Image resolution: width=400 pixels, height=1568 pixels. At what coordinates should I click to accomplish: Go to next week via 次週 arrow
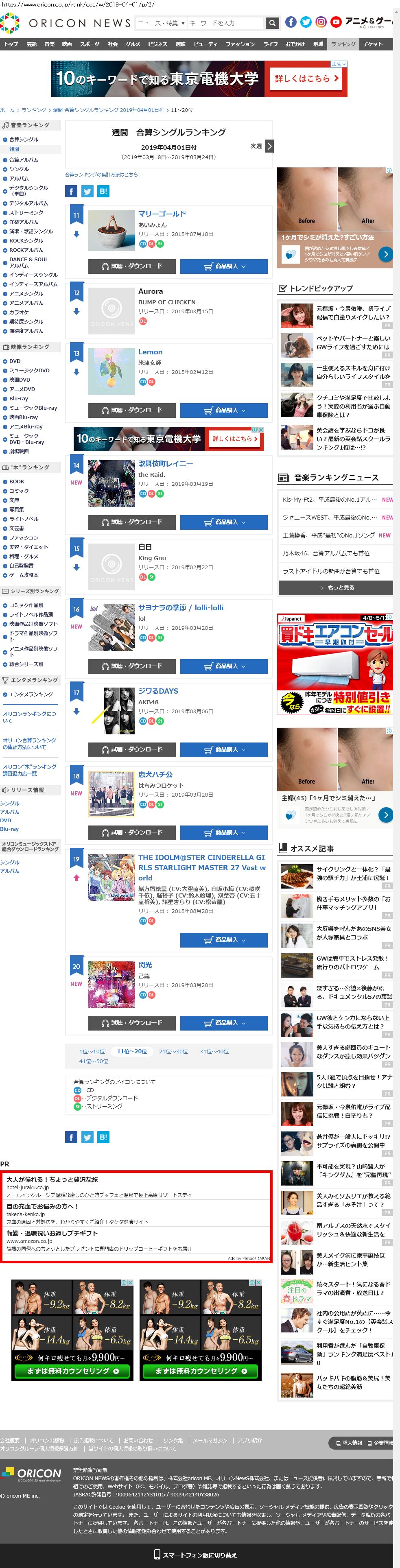click(x=269, y=146)
